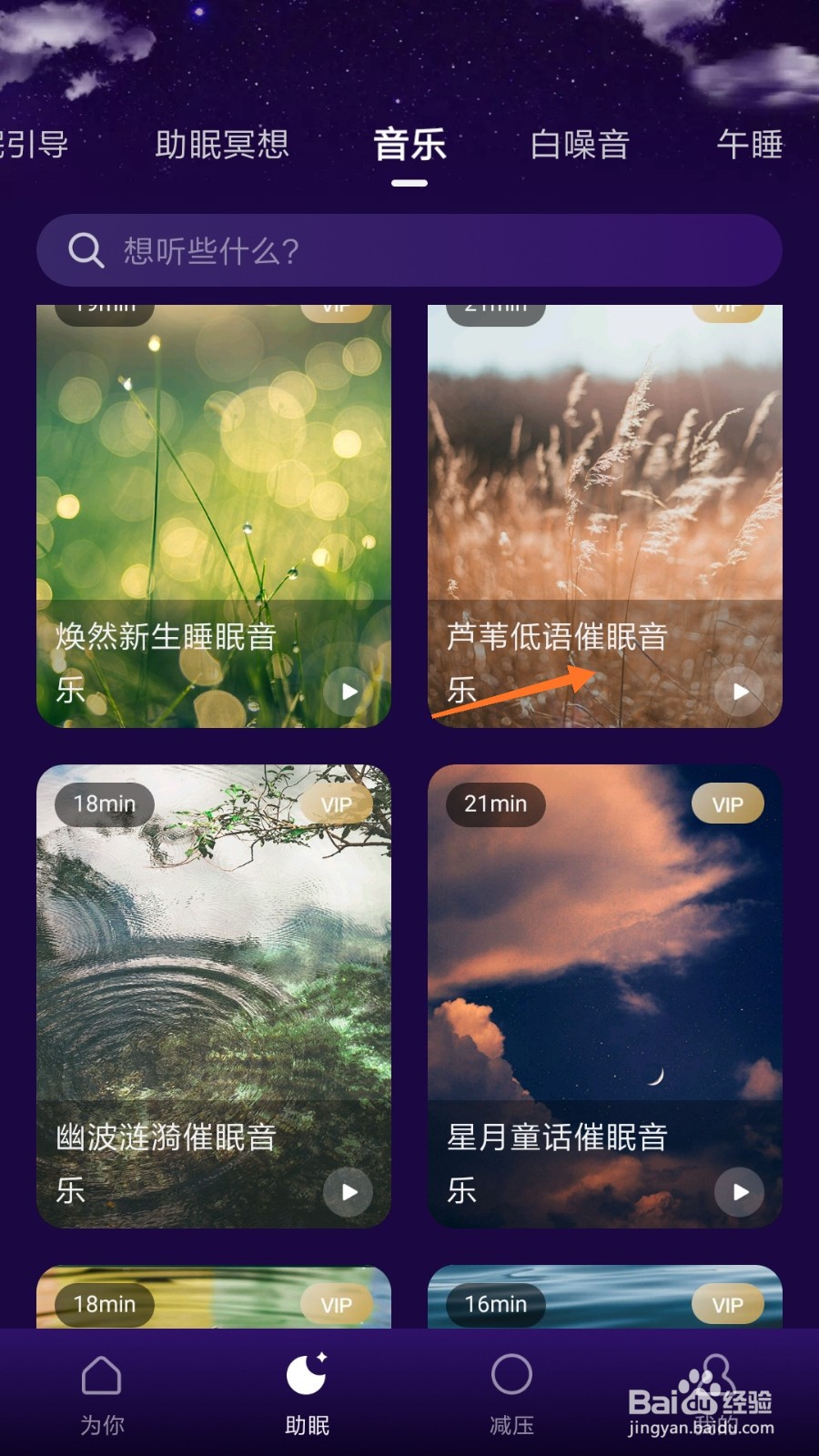Play 焕然新生睡眠音乐
The height and width of the screenshot is (1456, 819).
[x=349, y=692]
